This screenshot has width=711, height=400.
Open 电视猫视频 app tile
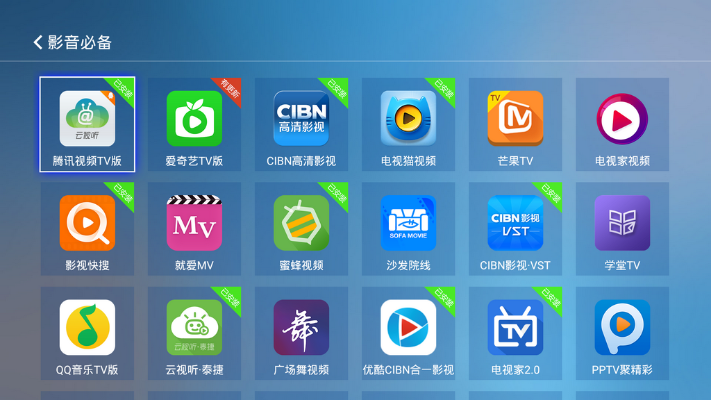[x=408, y=125]
